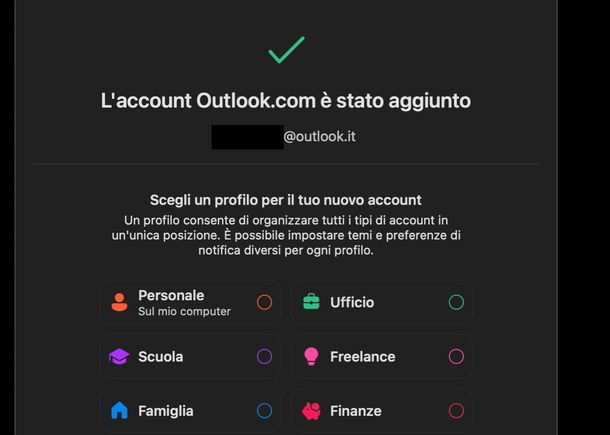Pick the Finanze profile
Screen dimensions: 610x435
point(456,410)
